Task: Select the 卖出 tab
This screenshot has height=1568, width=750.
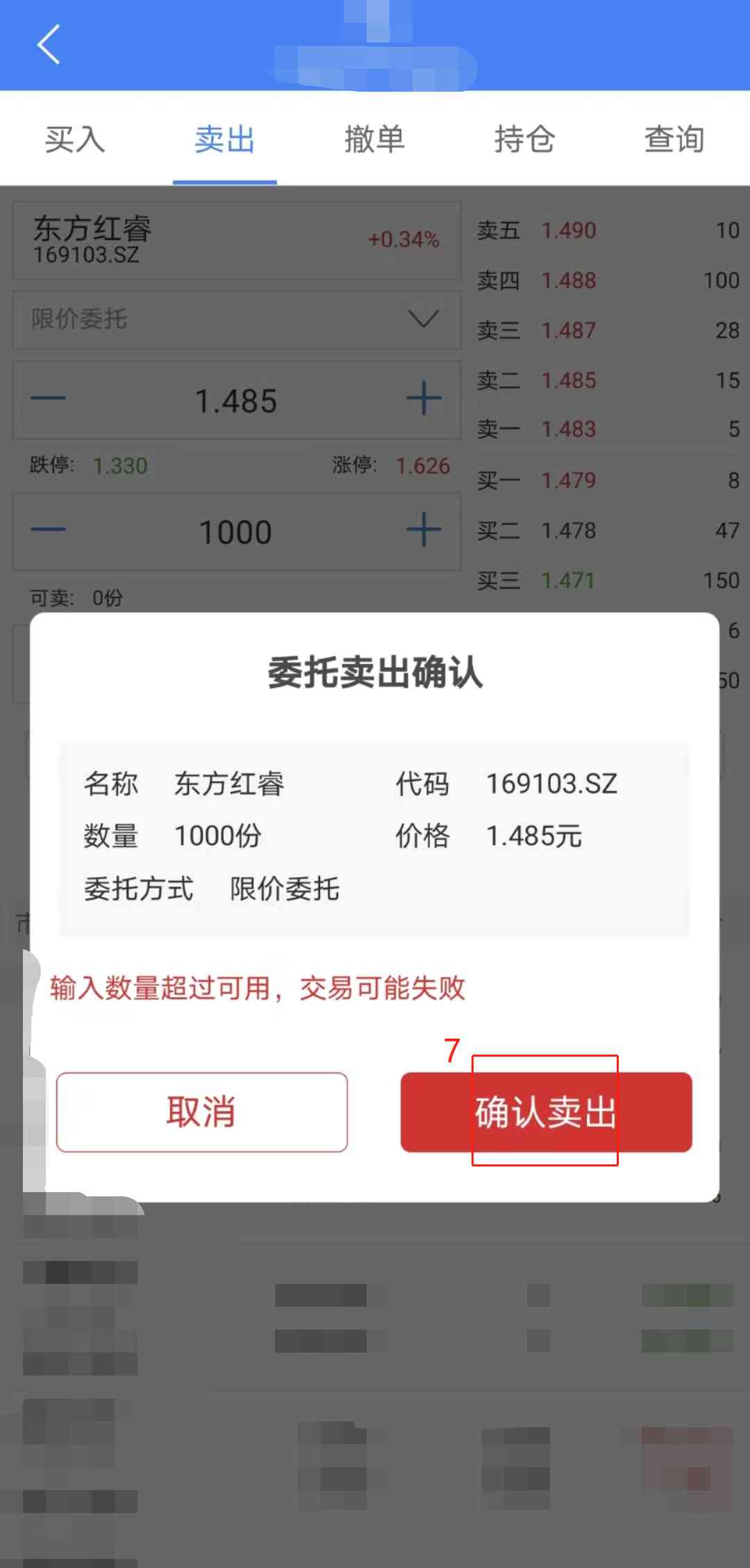Action: [225, 139]
